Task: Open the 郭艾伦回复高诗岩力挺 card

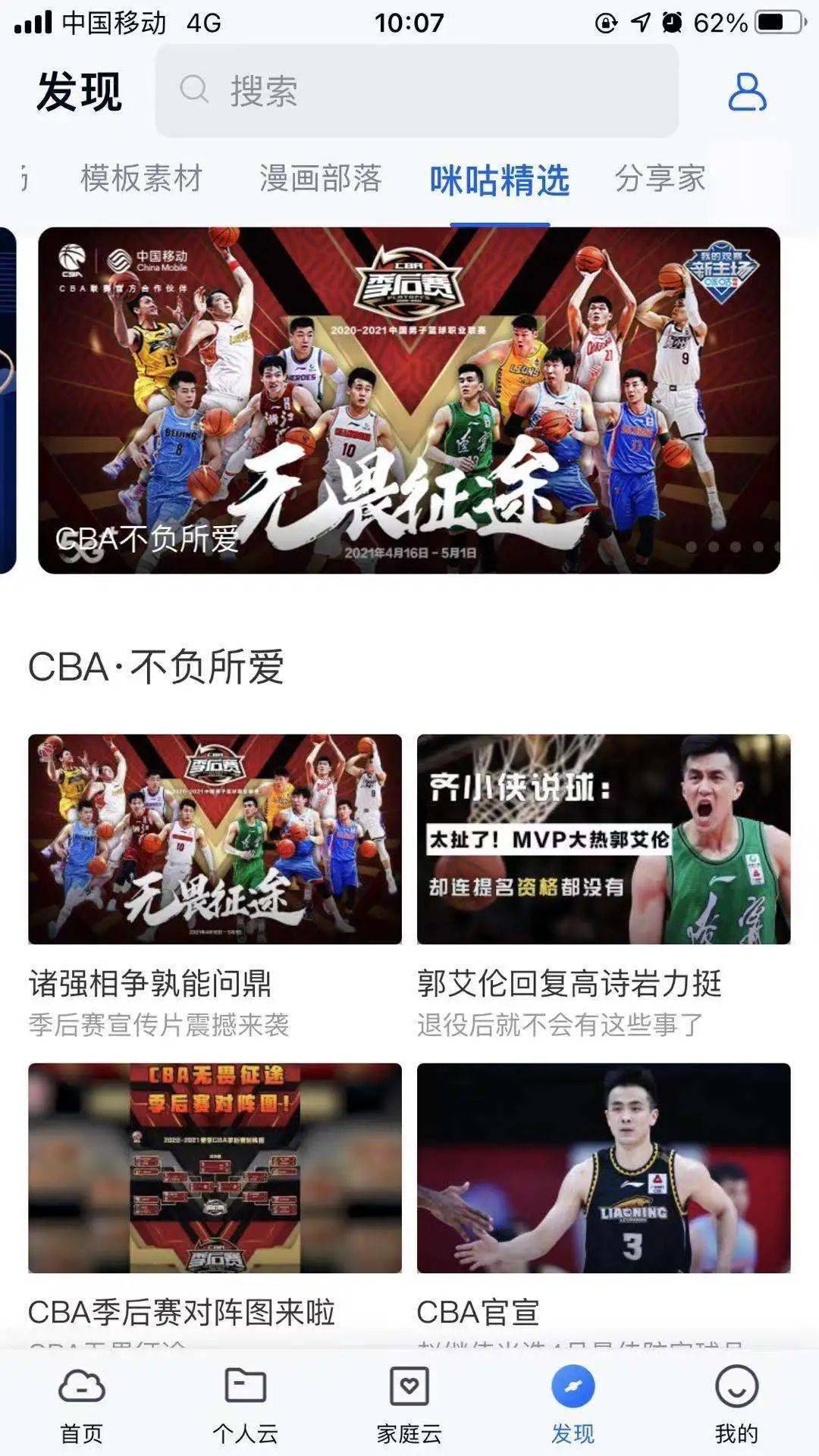Action: [604, 839]
